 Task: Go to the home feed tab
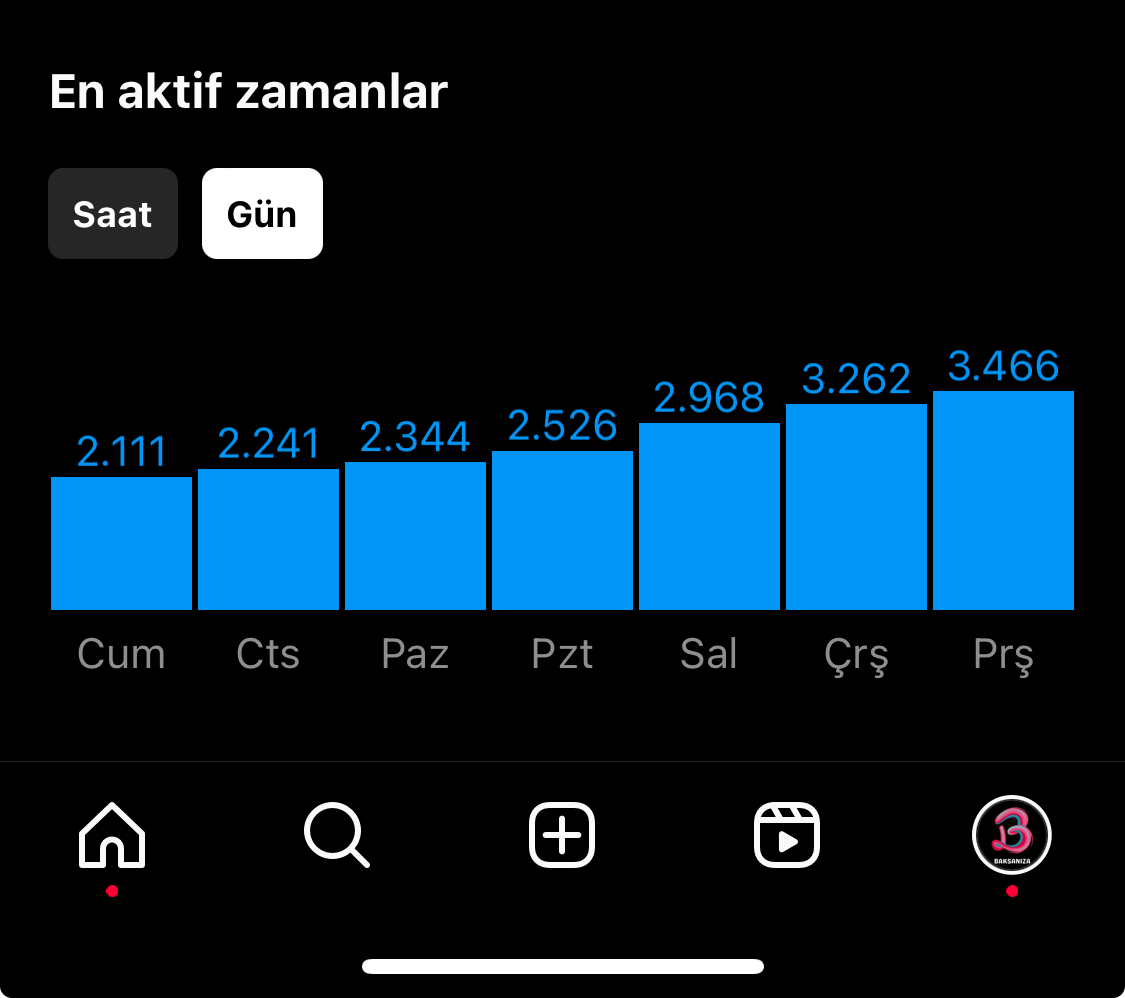coord(112,835)
